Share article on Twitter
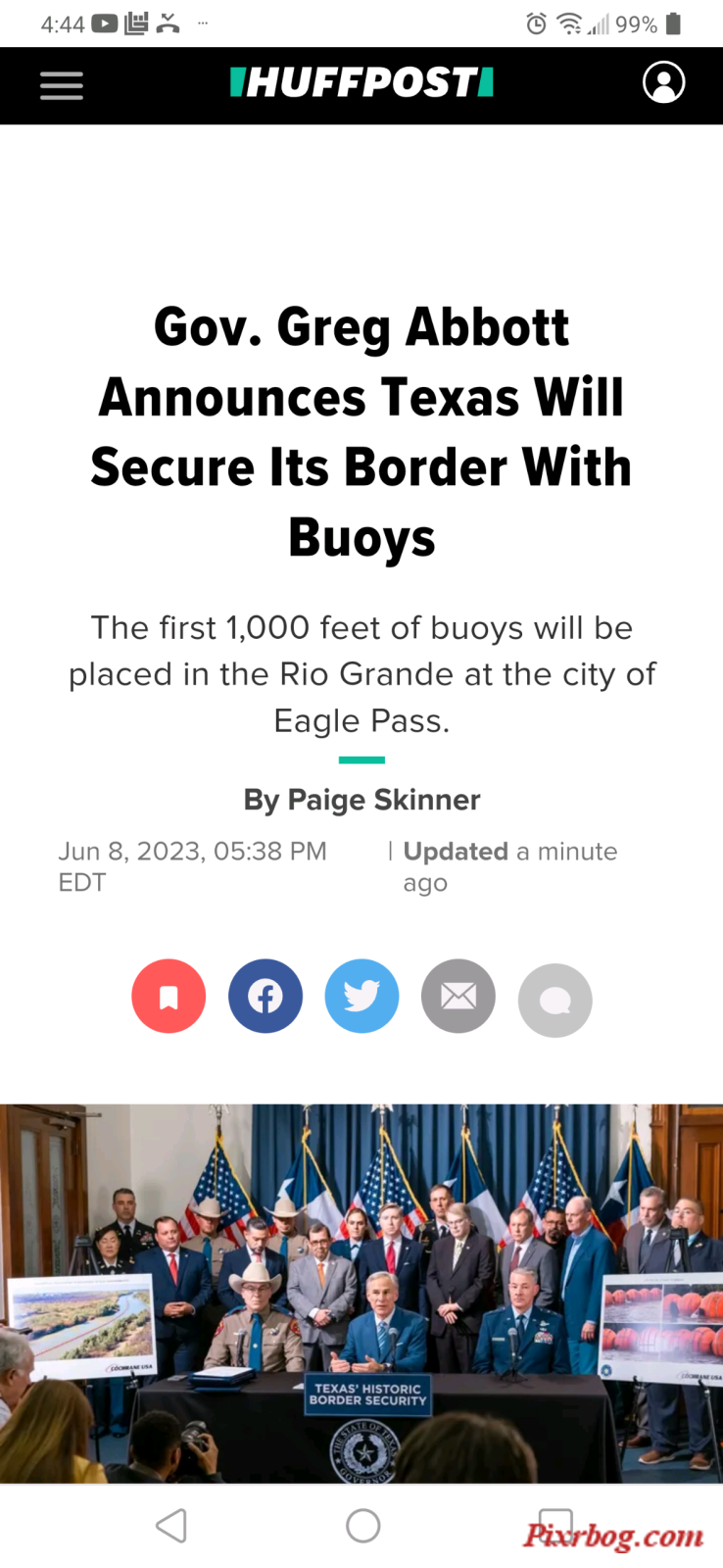This screenshot has width=723, height=1568. (361, 996)
